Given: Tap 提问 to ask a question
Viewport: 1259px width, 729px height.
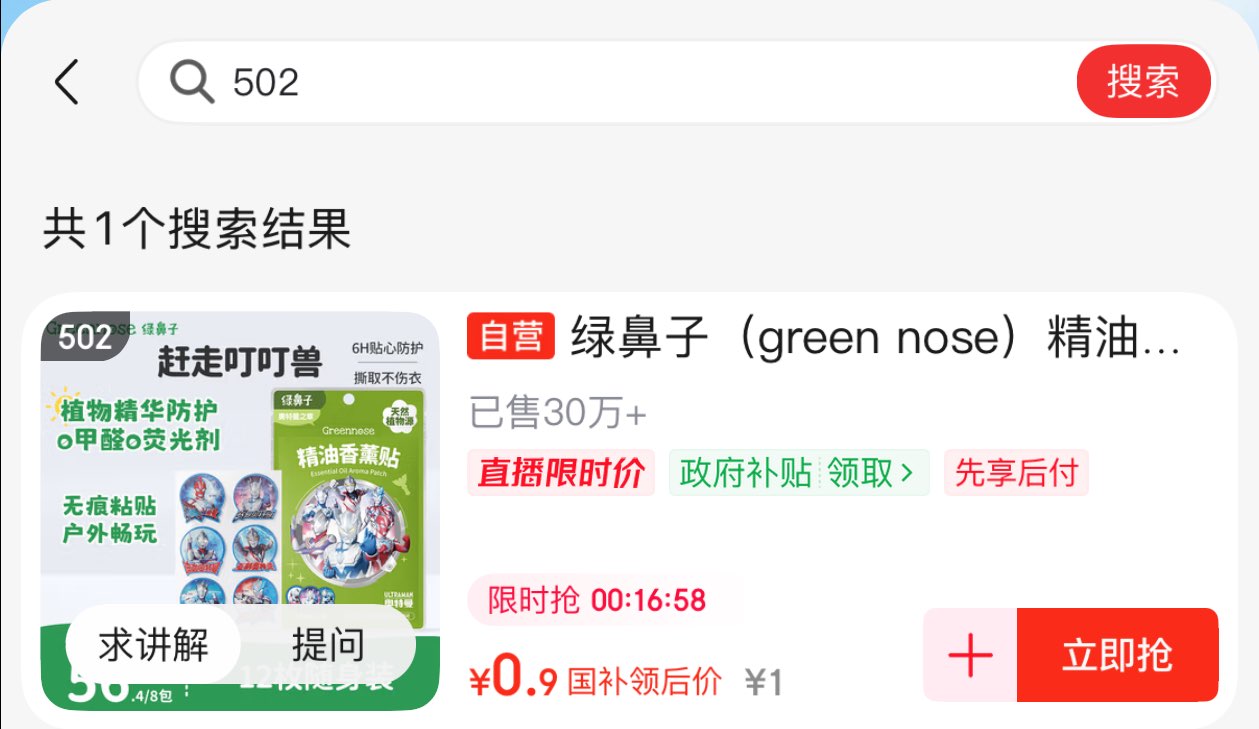Looking at the screenshot, I should 328,645.
